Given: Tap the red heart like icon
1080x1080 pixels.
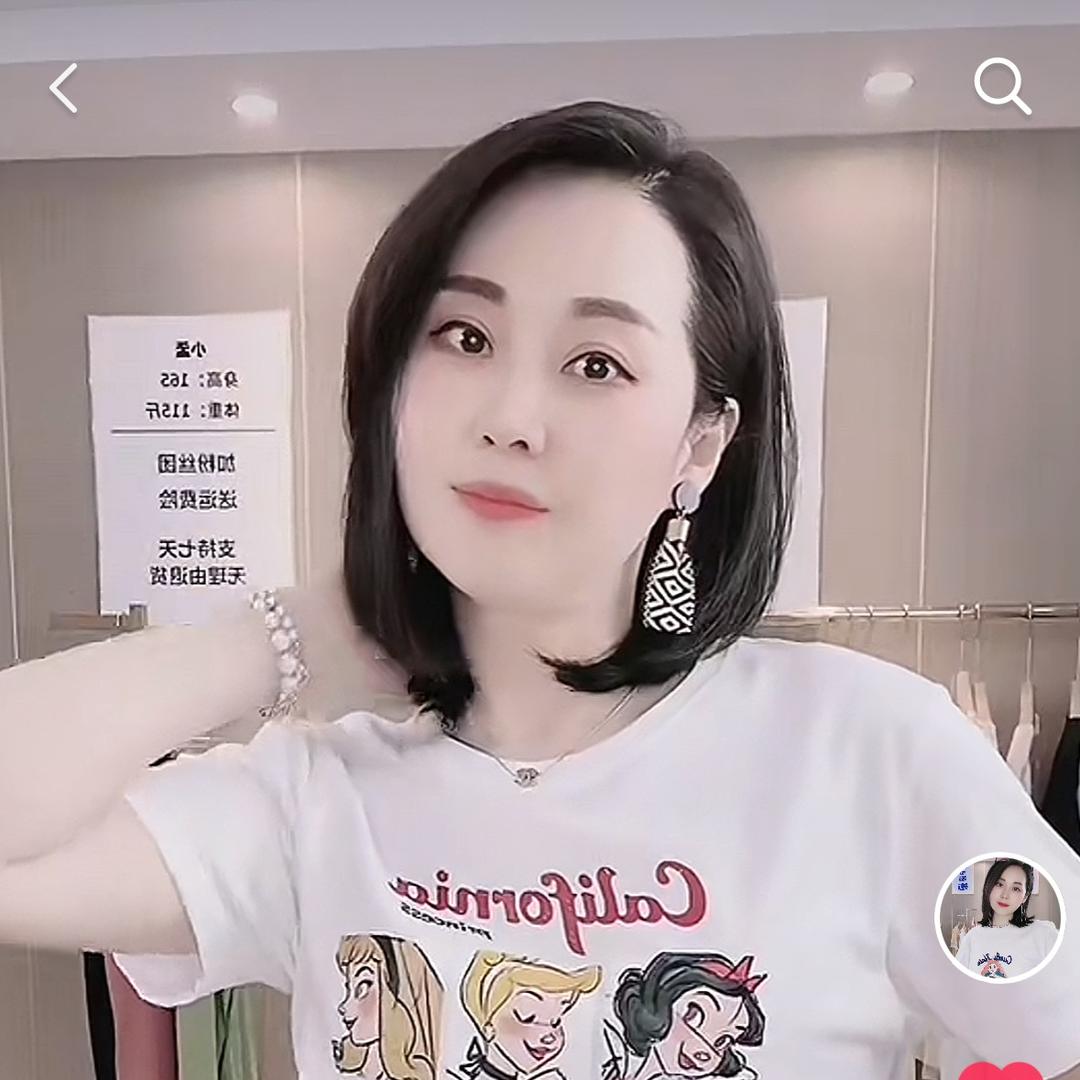Looking at the screenshot, I should pyautogui.click(x=999, y=1072).
